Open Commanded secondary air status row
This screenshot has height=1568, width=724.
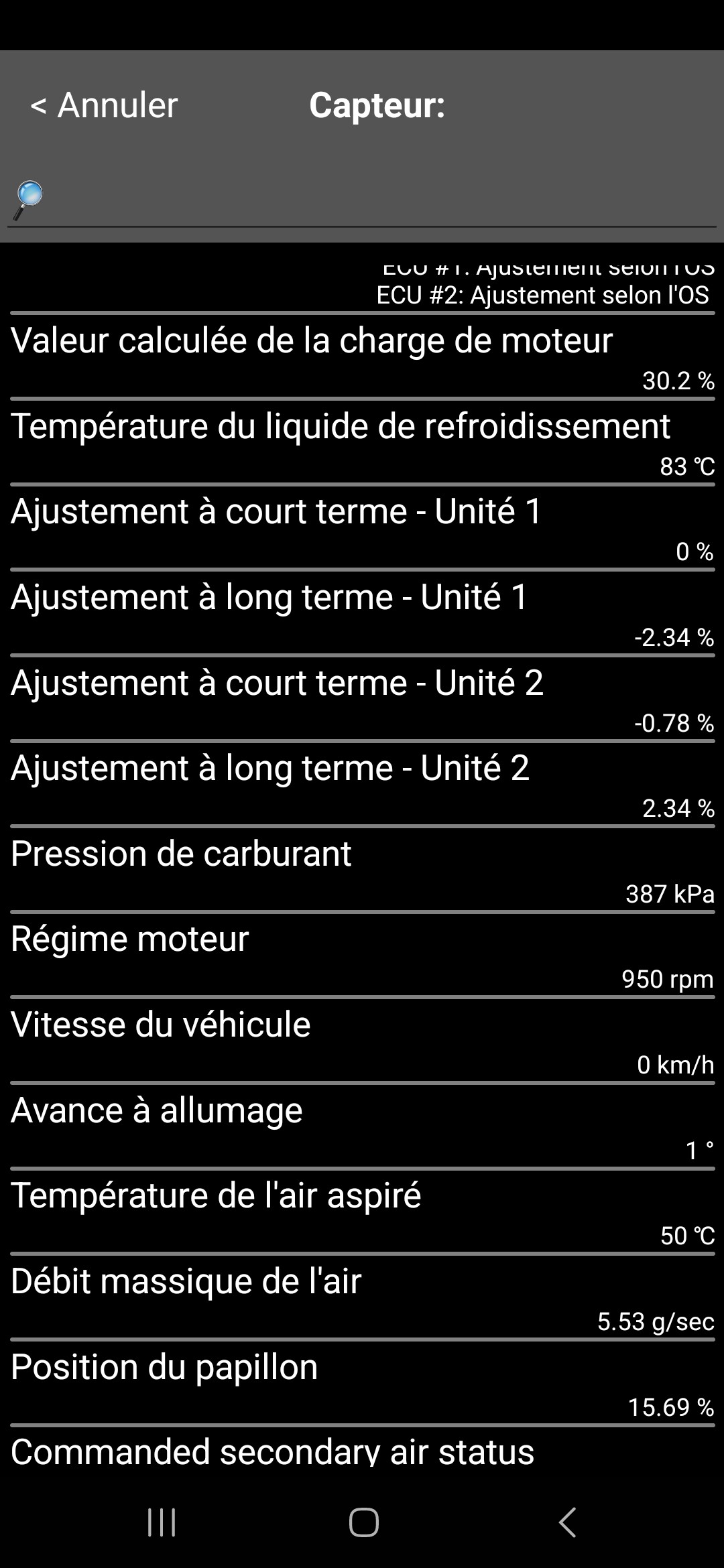coord(362,1447)
